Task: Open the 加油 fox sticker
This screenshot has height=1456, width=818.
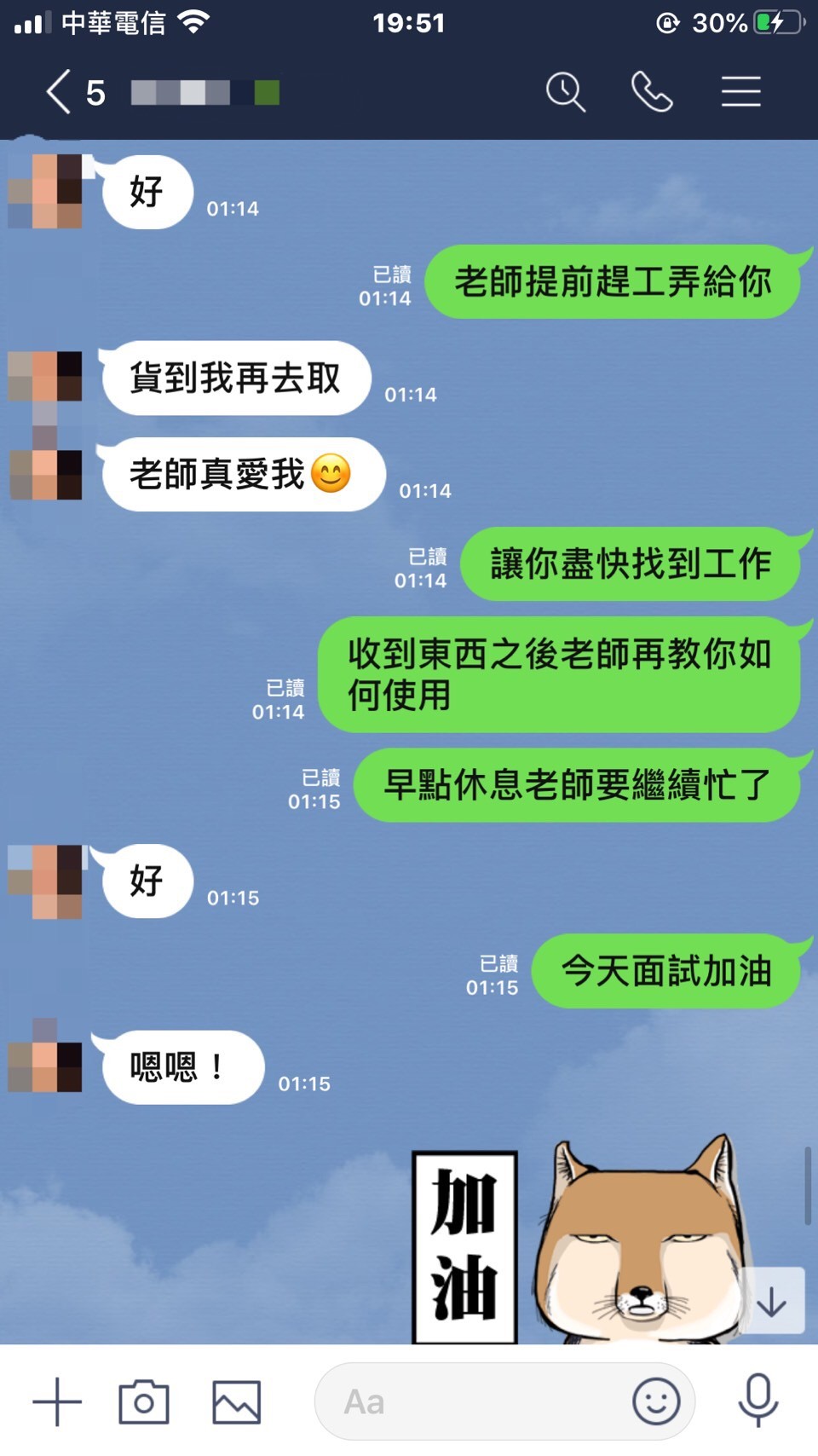Action: [x=588, y=1245]
